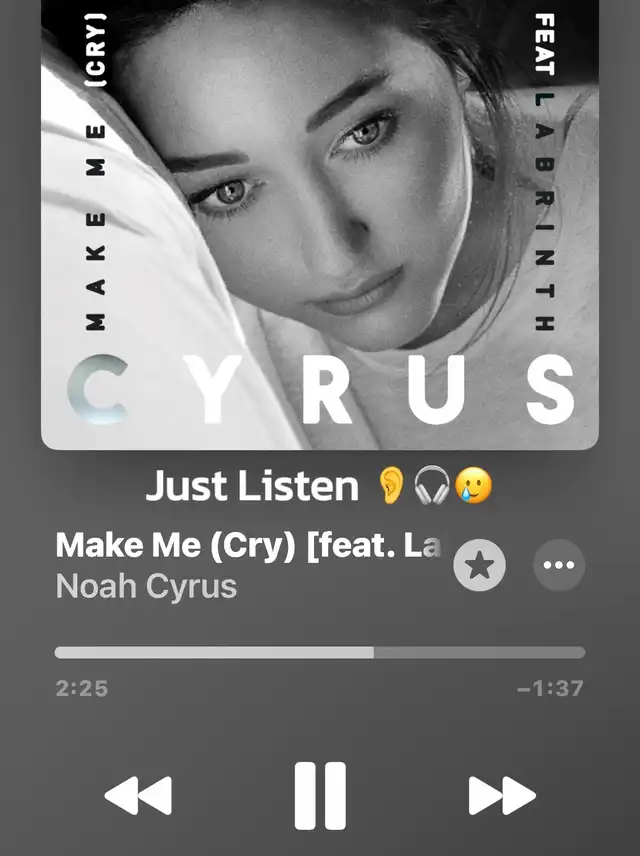Open the Noah Cyrus artist name
This screenshot has height=856, width=640.
pos(146,586)
